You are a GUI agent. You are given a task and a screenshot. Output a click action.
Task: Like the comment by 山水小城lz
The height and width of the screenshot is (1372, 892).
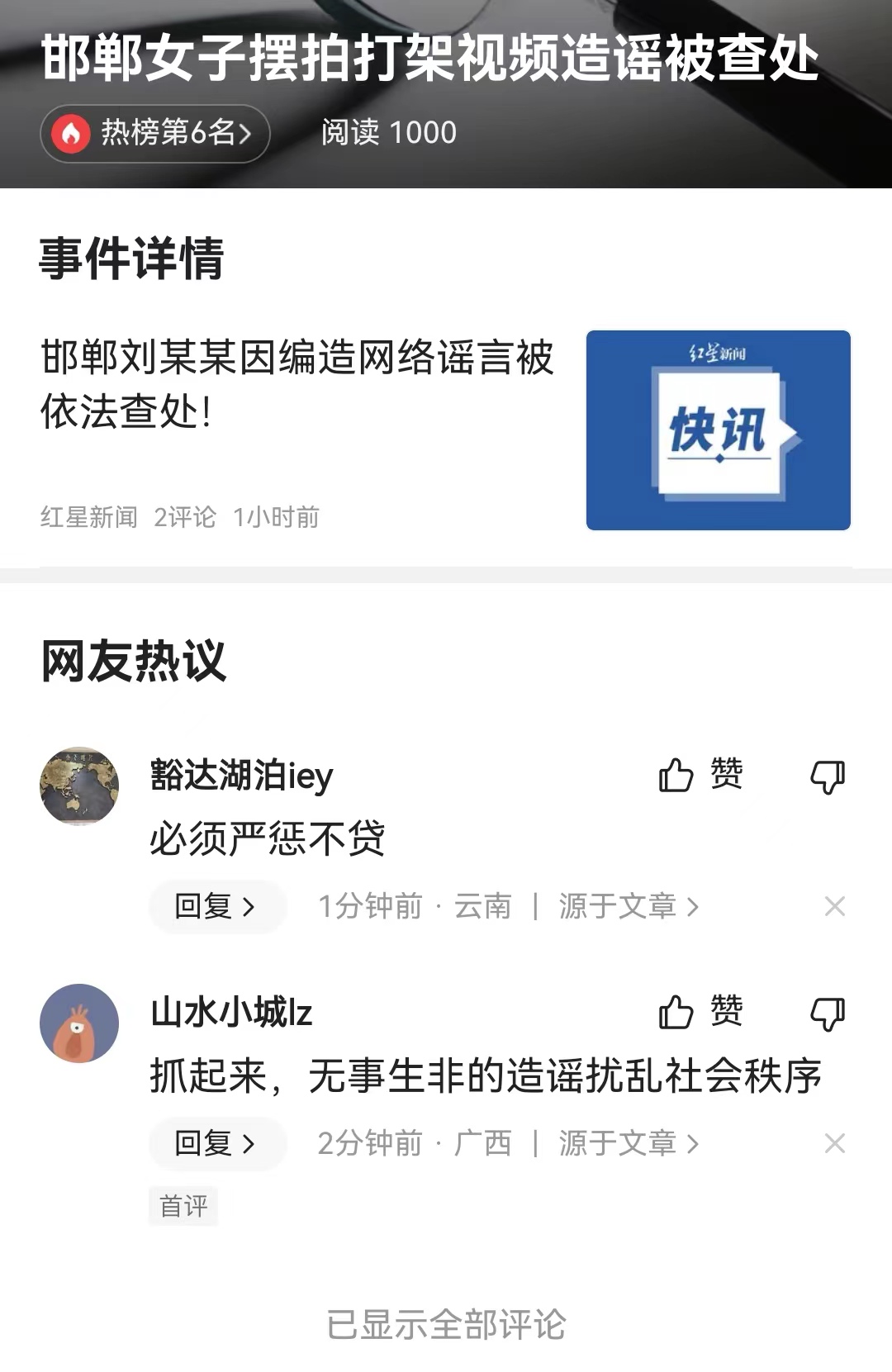tap(696, 1011)
